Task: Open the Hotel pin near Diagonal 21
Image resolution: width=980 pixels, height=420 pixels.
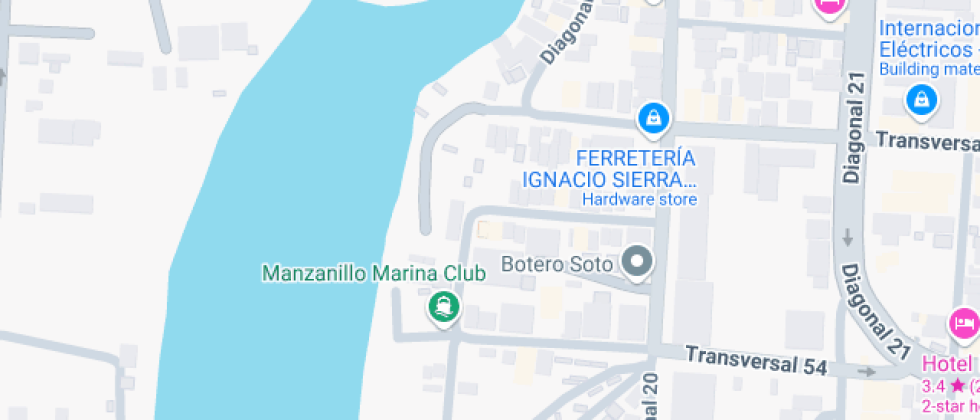Action: coord(962,324)
